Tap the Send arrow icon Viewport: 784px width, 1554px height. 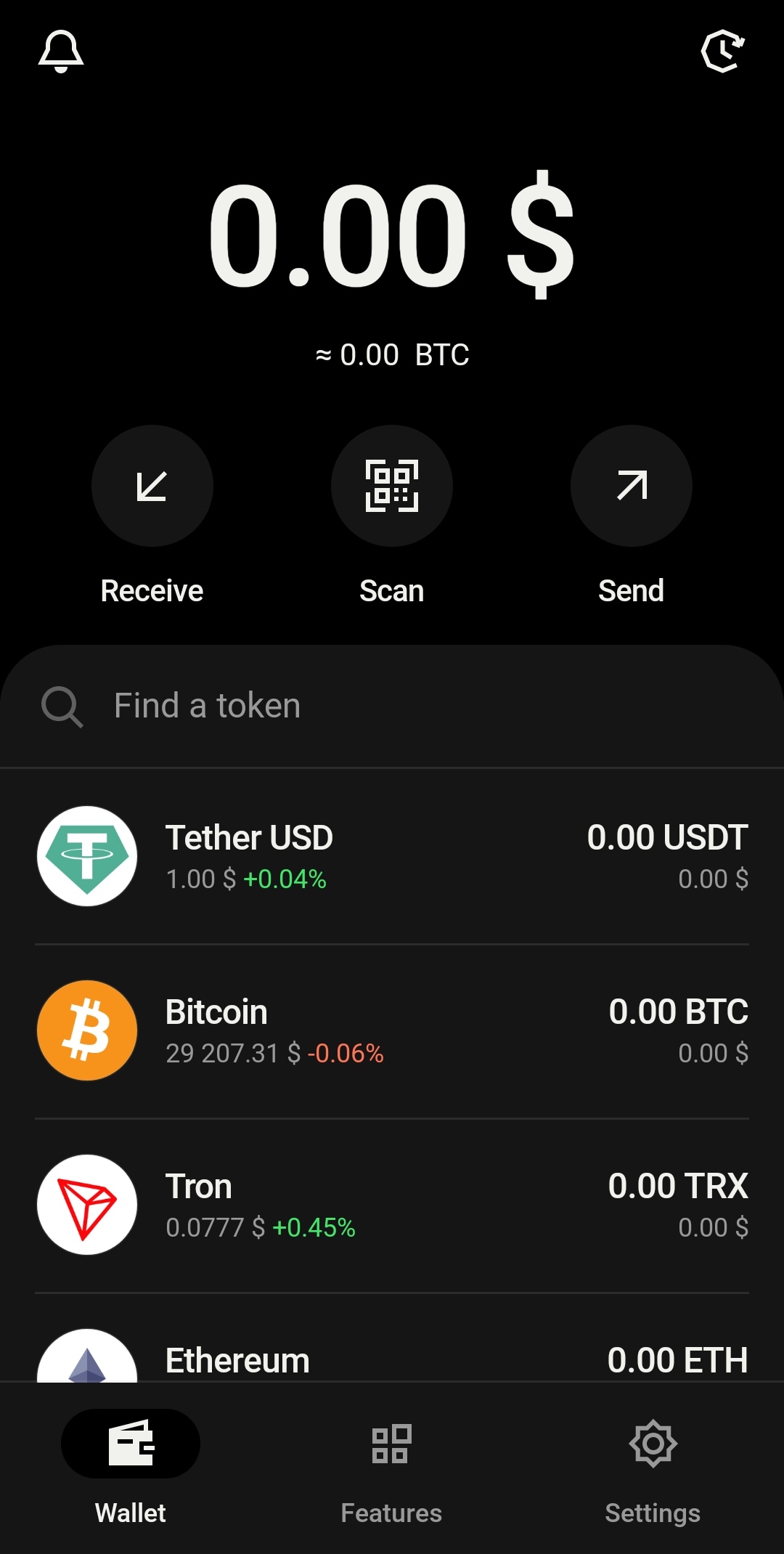631,486
